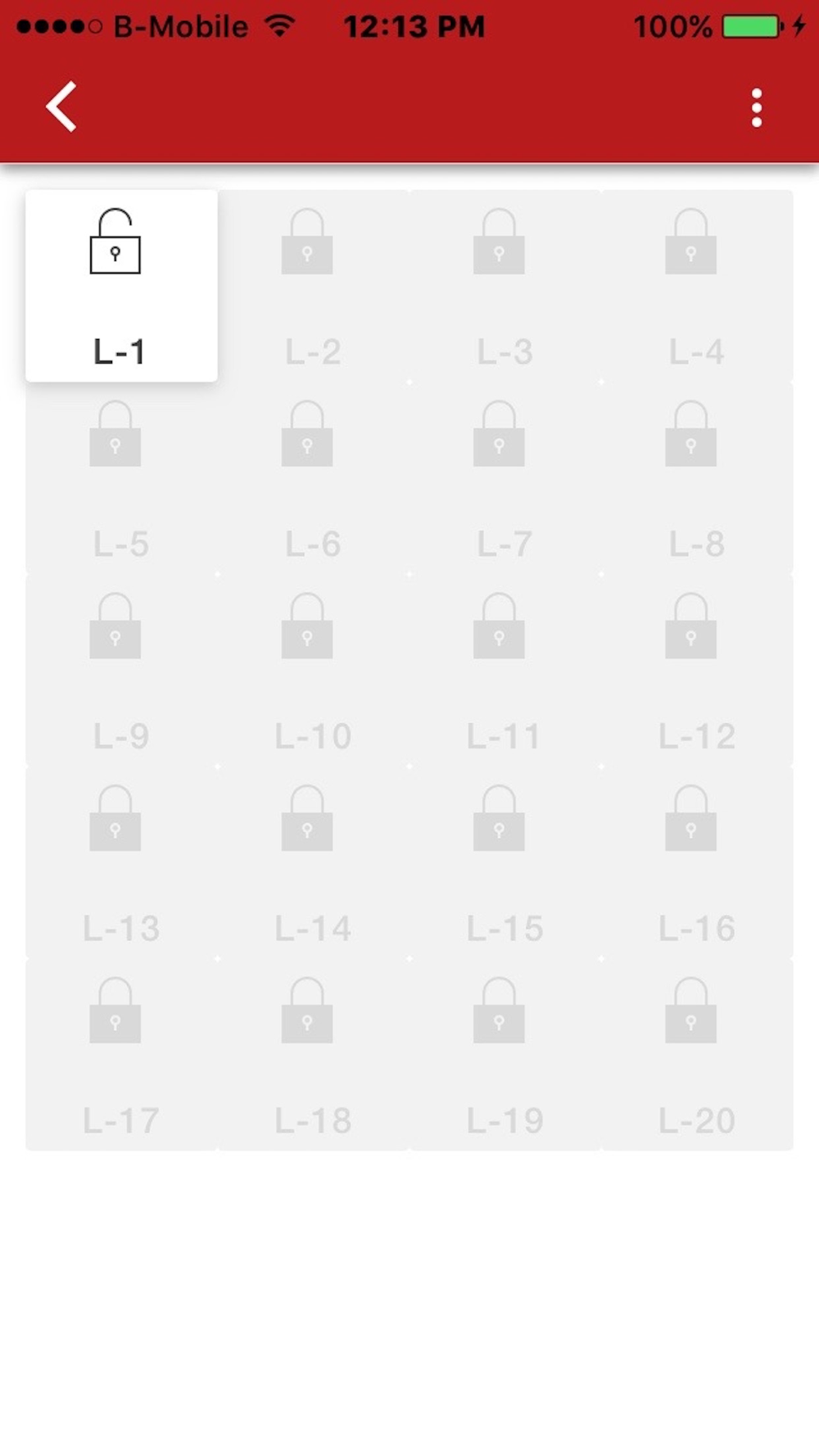
Task: Open unlocked level L-1
Action: 121,286
